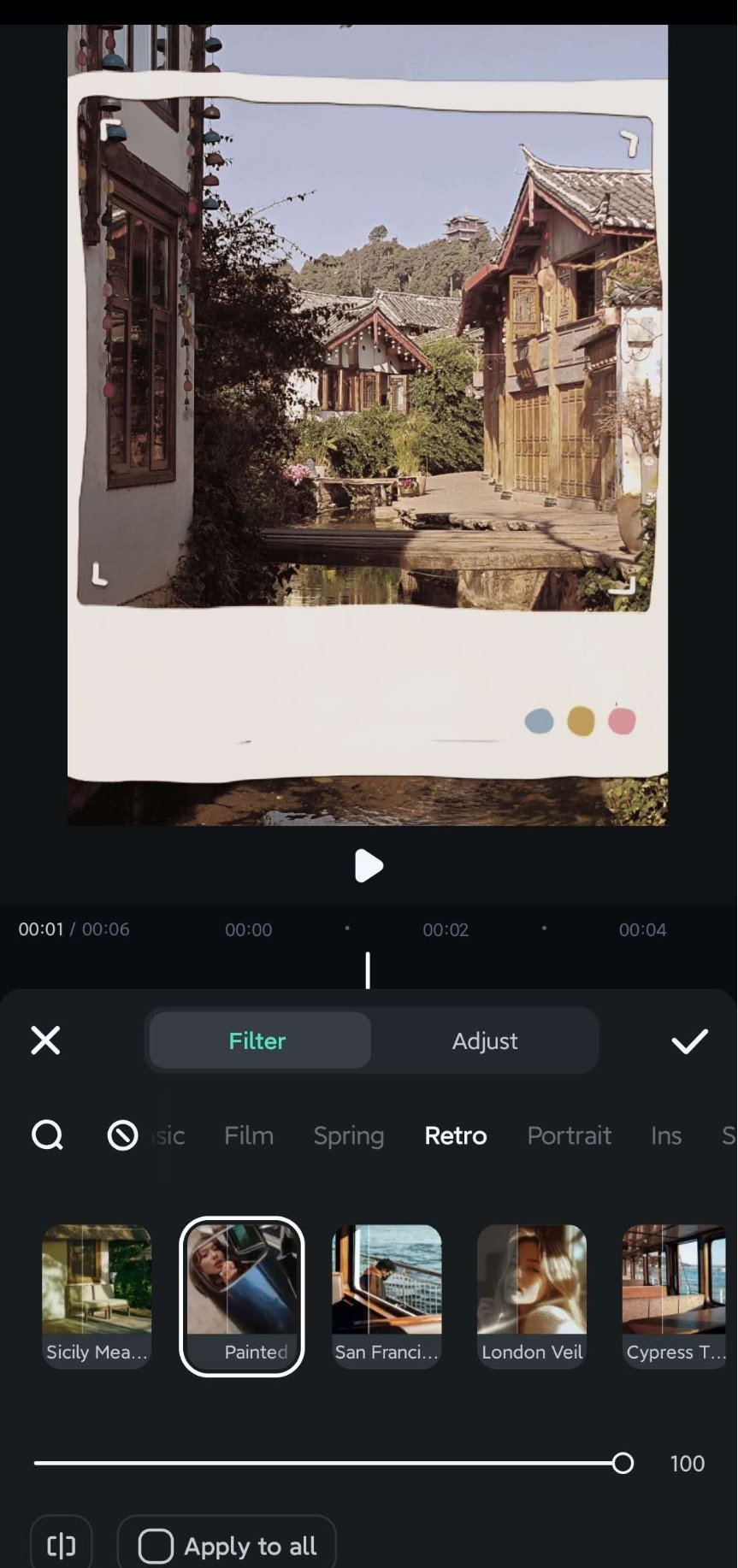Apply the London Veil filter

point(532,1294)
